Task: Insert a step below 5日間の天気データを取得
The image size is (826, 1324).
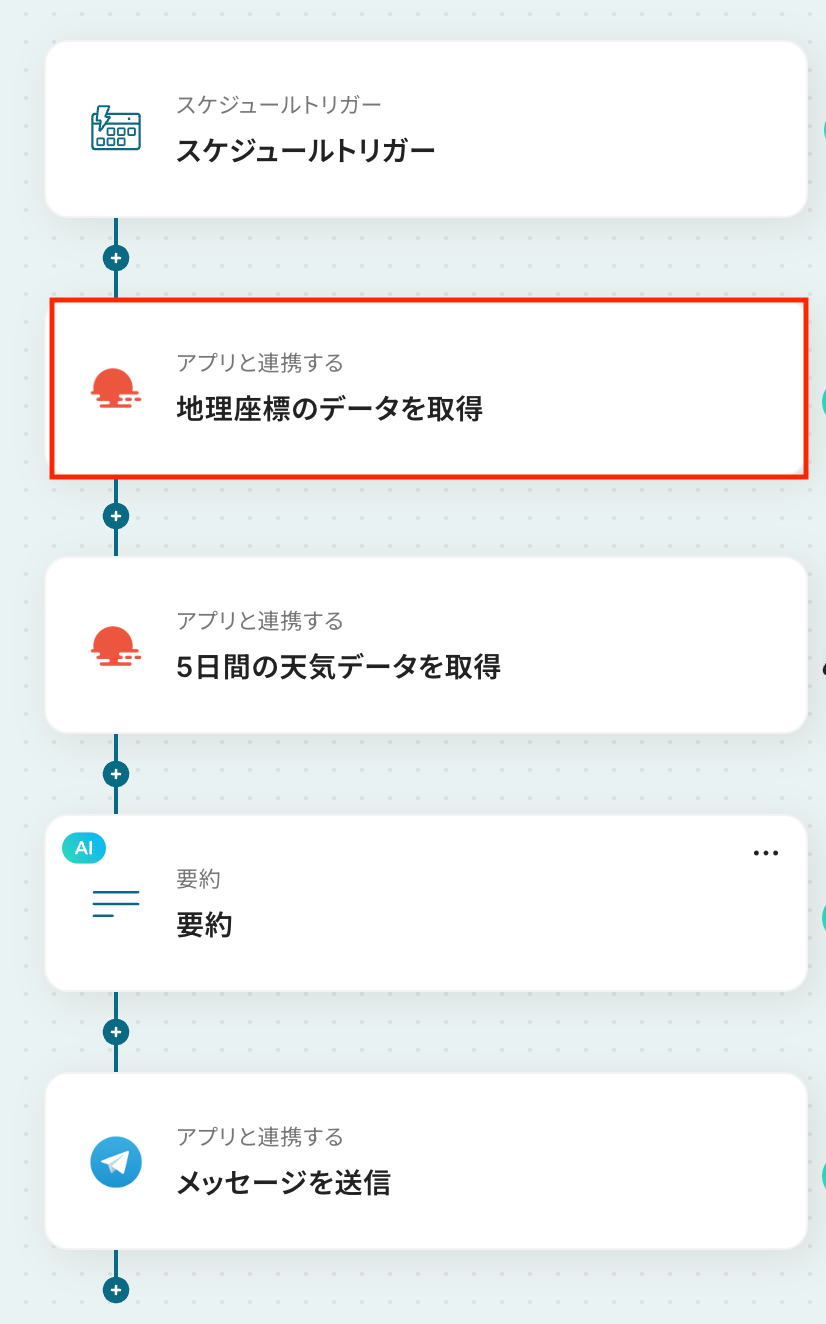Action: pos(116,774)
